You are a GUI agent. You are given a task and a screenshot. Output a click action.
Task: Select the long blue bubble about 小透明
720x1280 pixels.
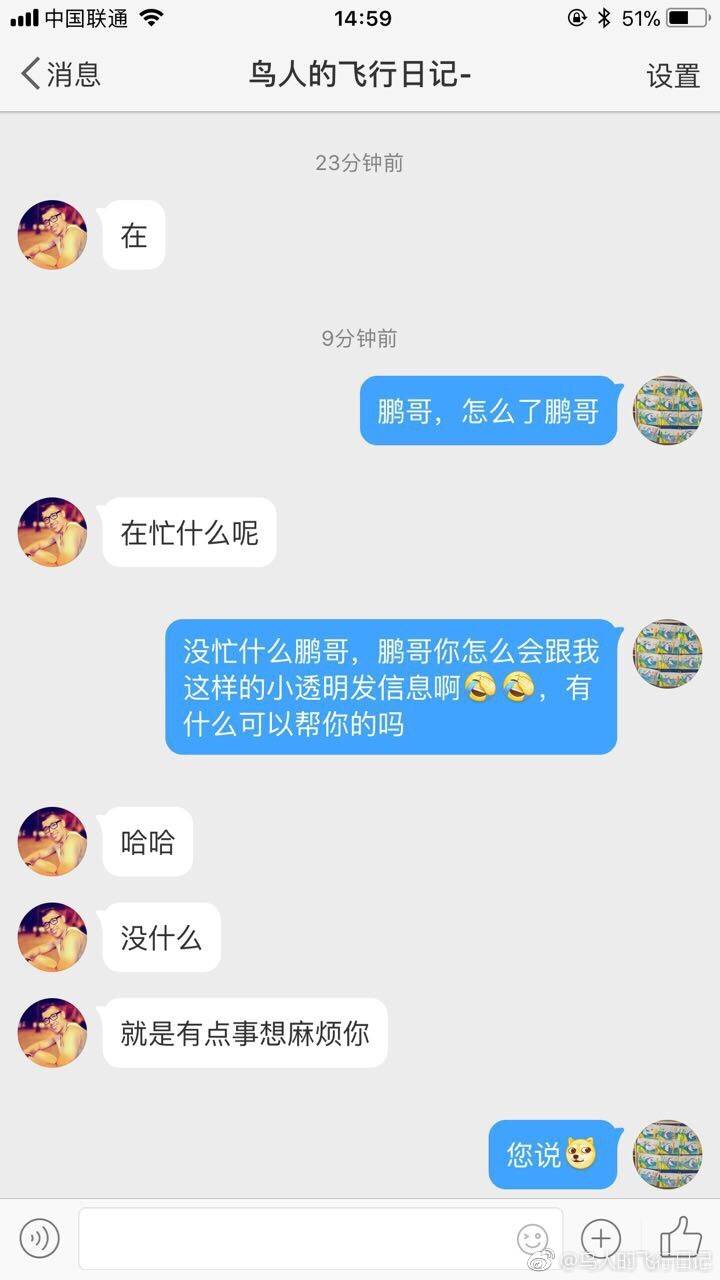pos(390,685)
